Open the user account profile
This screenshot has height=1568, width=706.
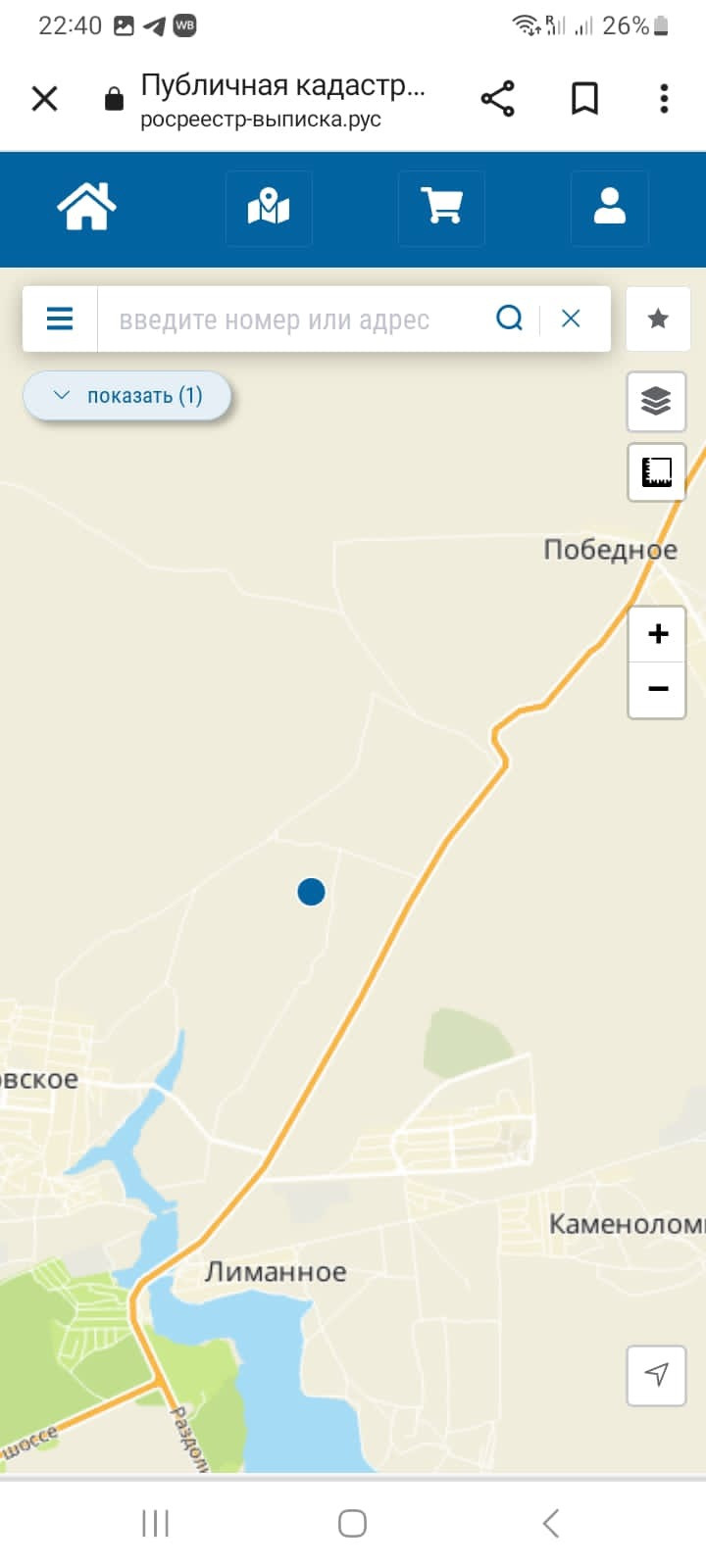tap(609, 208)
